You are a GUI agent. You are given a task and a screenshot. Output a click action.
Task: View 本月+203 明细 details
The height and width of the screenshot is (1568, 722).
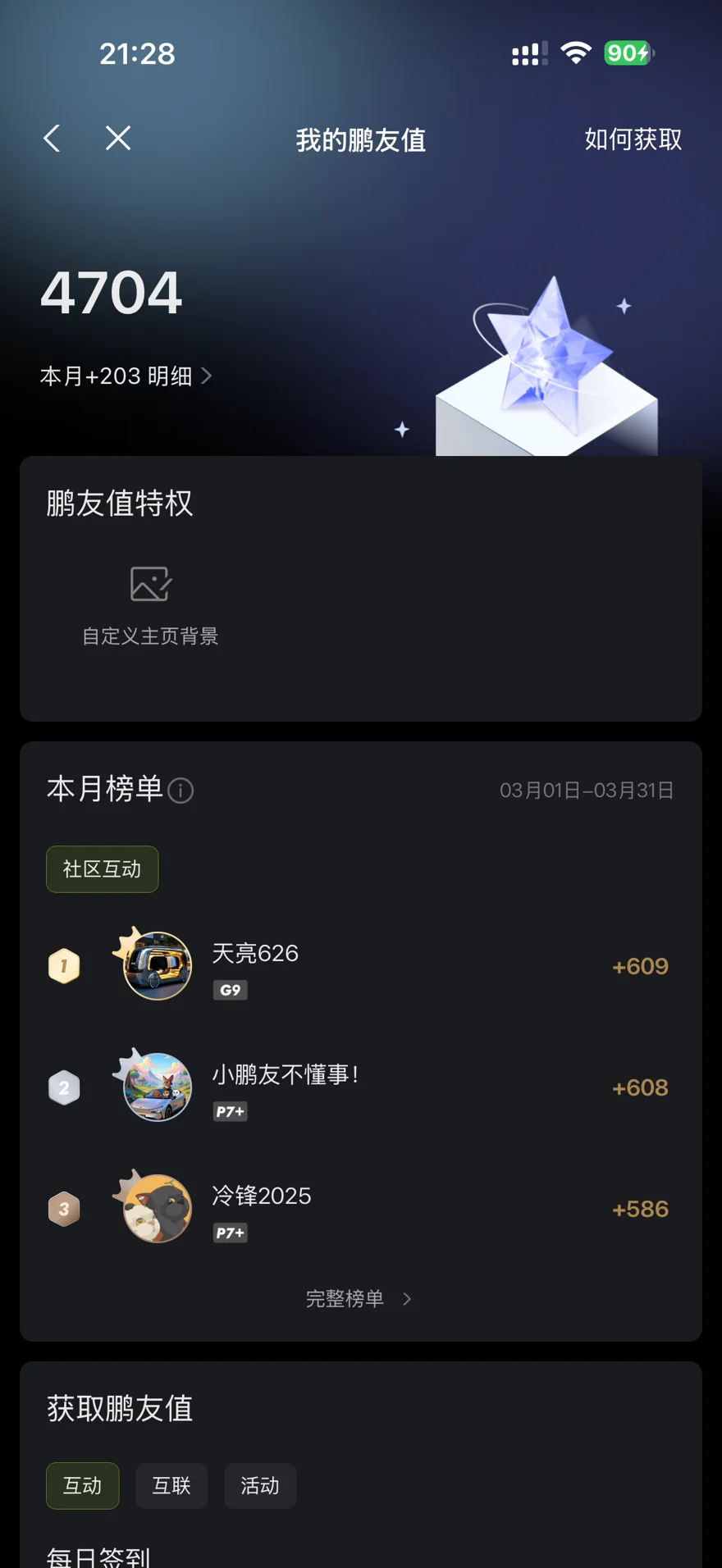[126, 376]
